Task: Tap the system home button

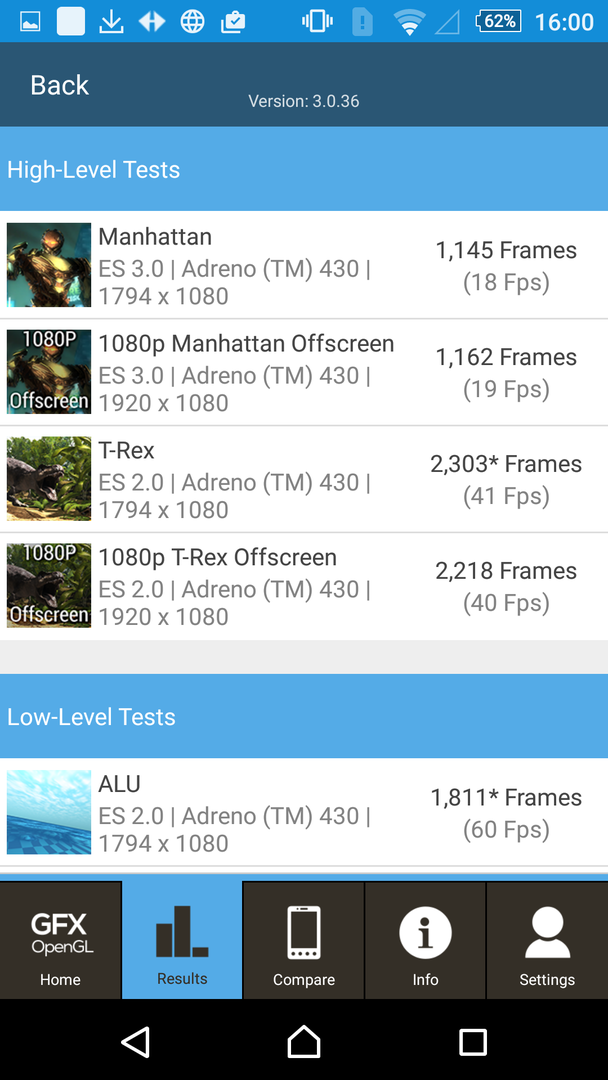Action: pyautogui.click(x=304, y=1042)
